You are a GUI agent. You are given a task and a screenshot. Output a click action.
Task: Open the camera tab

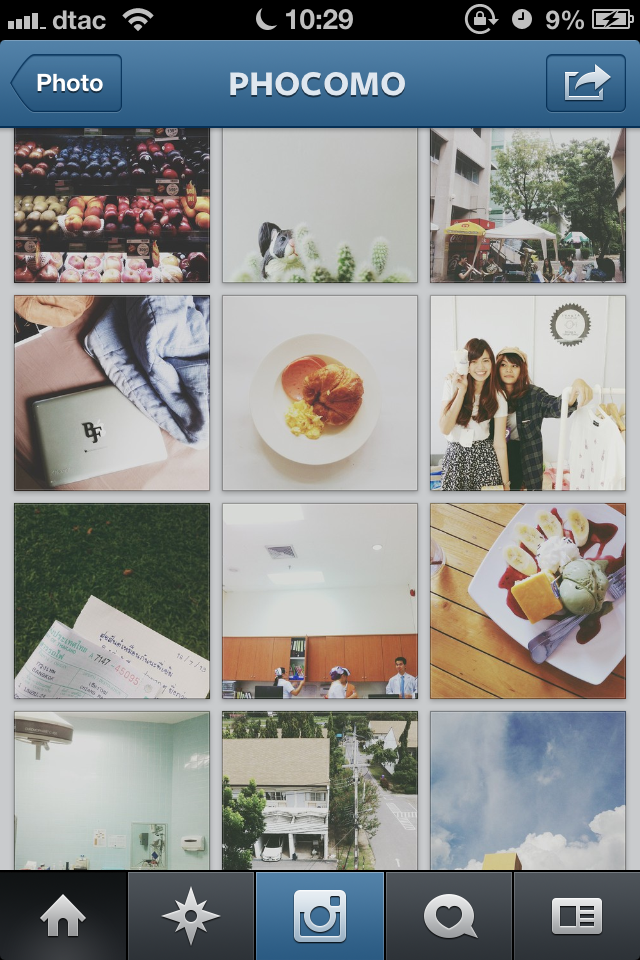[320, 915]
